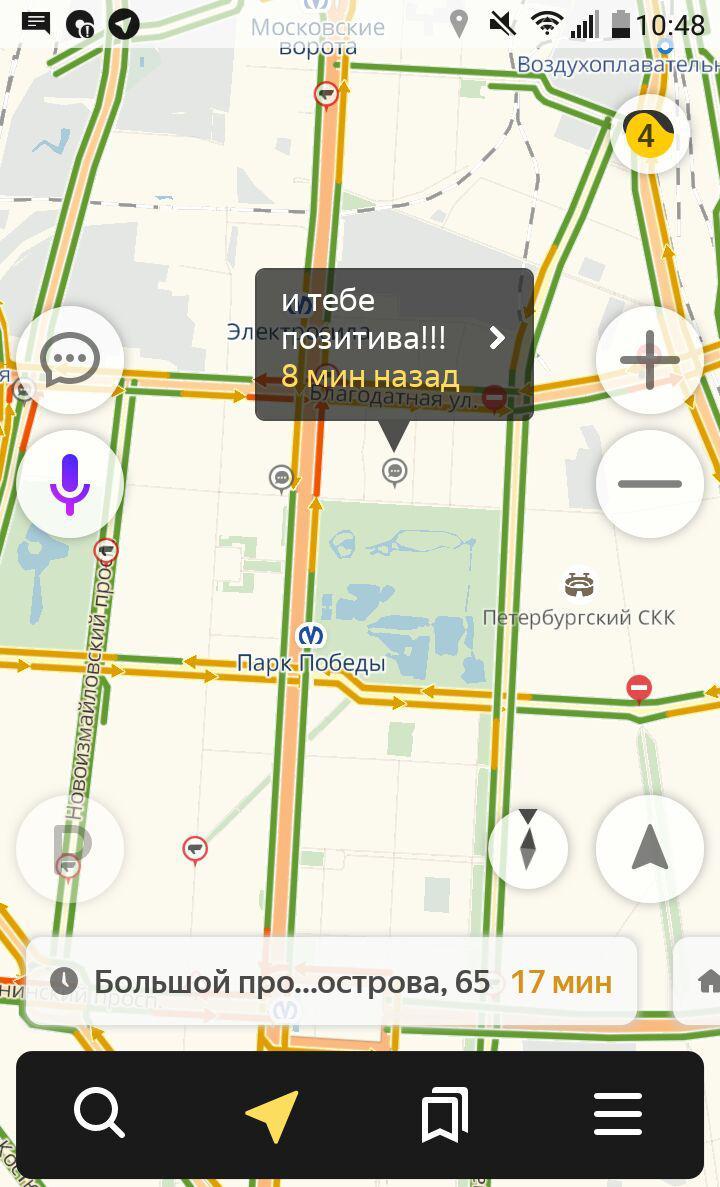Open search in bottom bar
This screenshot has width=720, height=1187.
pos(99,1114)
